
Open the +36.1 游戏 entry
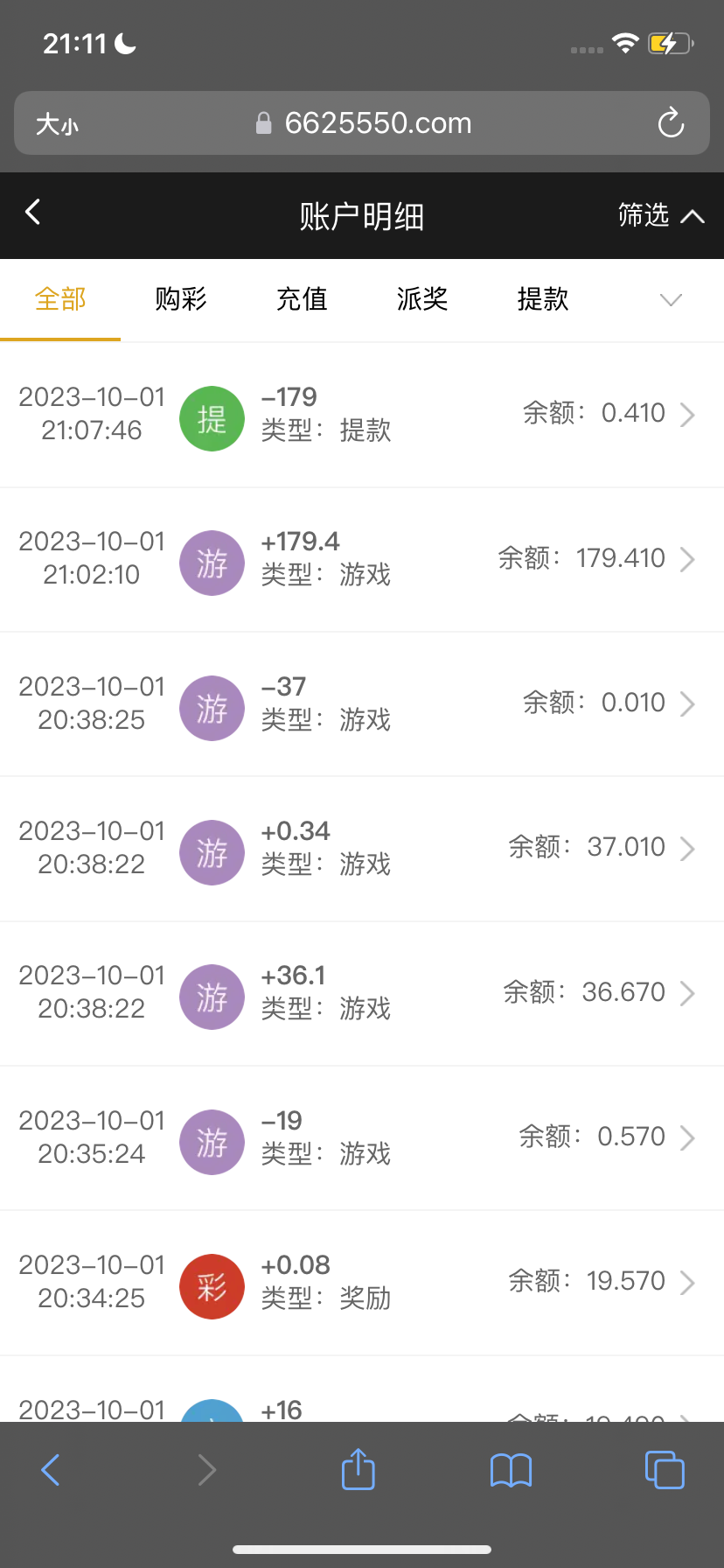tap(362, 993)
